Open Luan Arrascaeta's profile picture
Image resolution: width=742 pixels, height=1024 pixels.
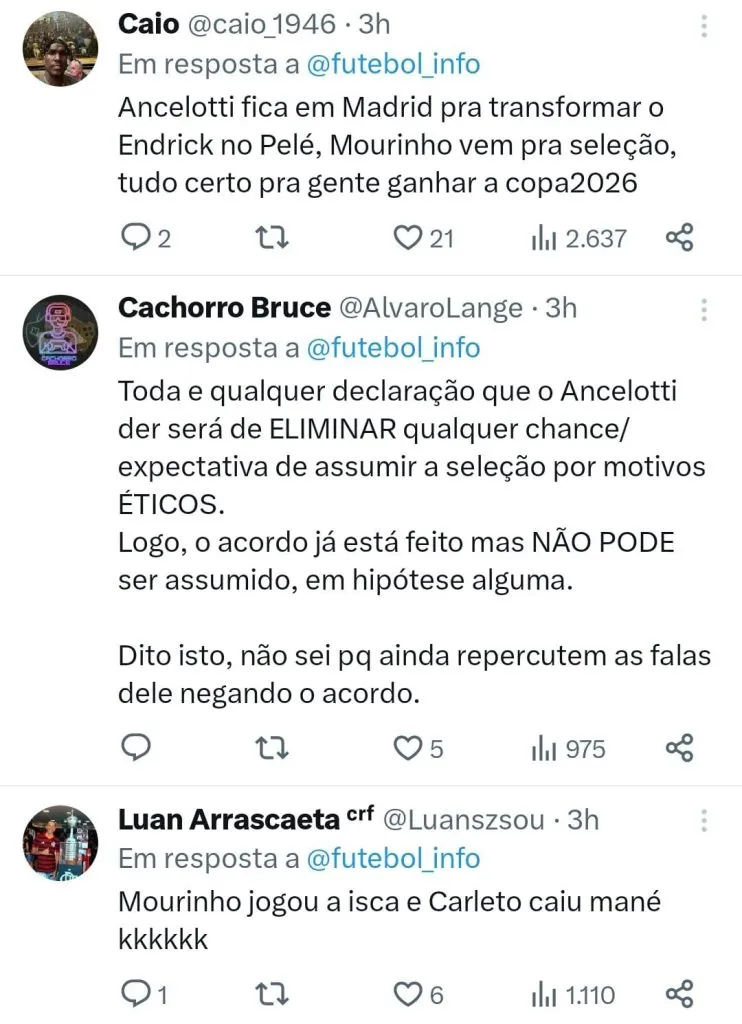coord(60,842)
